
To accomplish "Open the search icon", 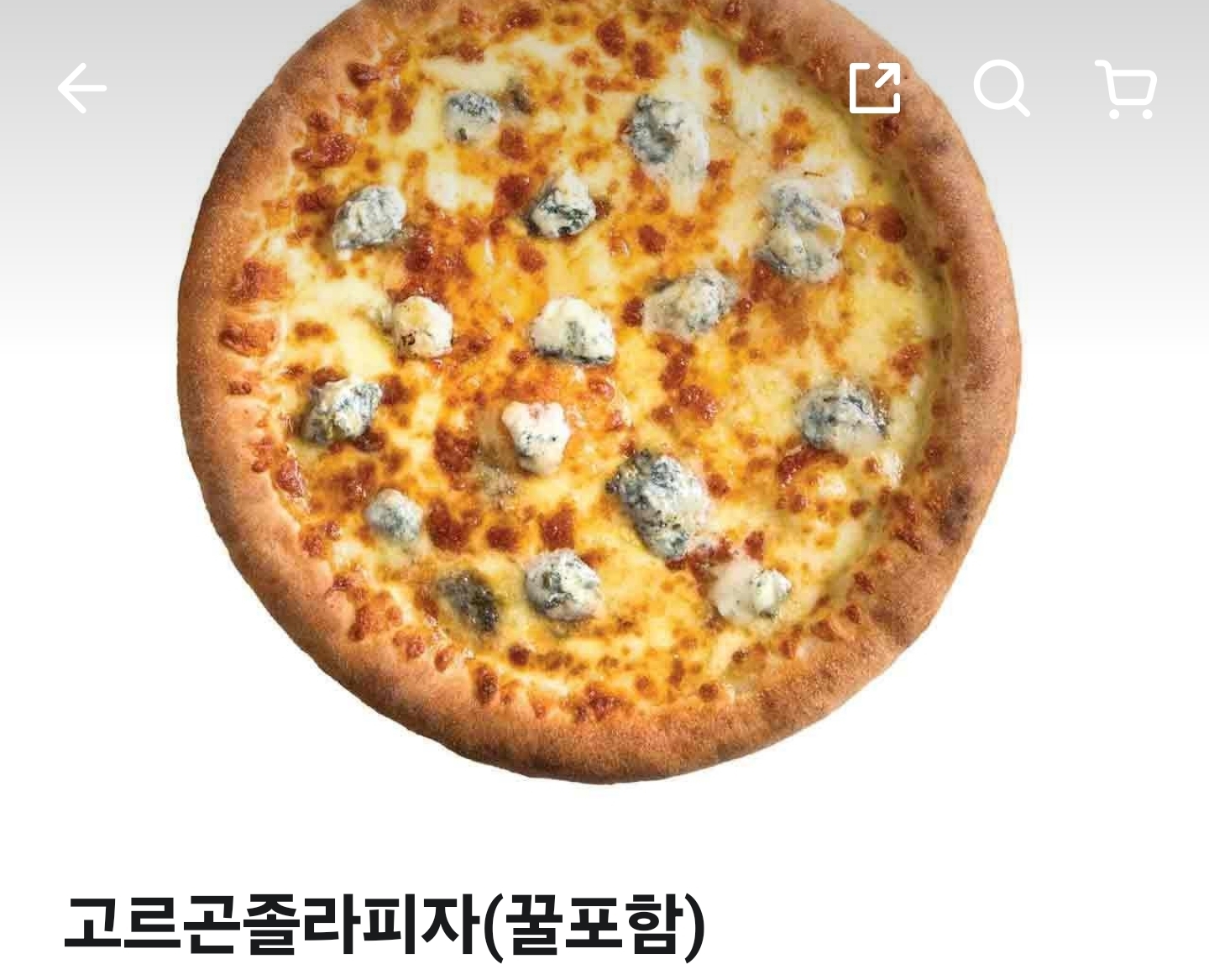I will (x=1001, y=88).
